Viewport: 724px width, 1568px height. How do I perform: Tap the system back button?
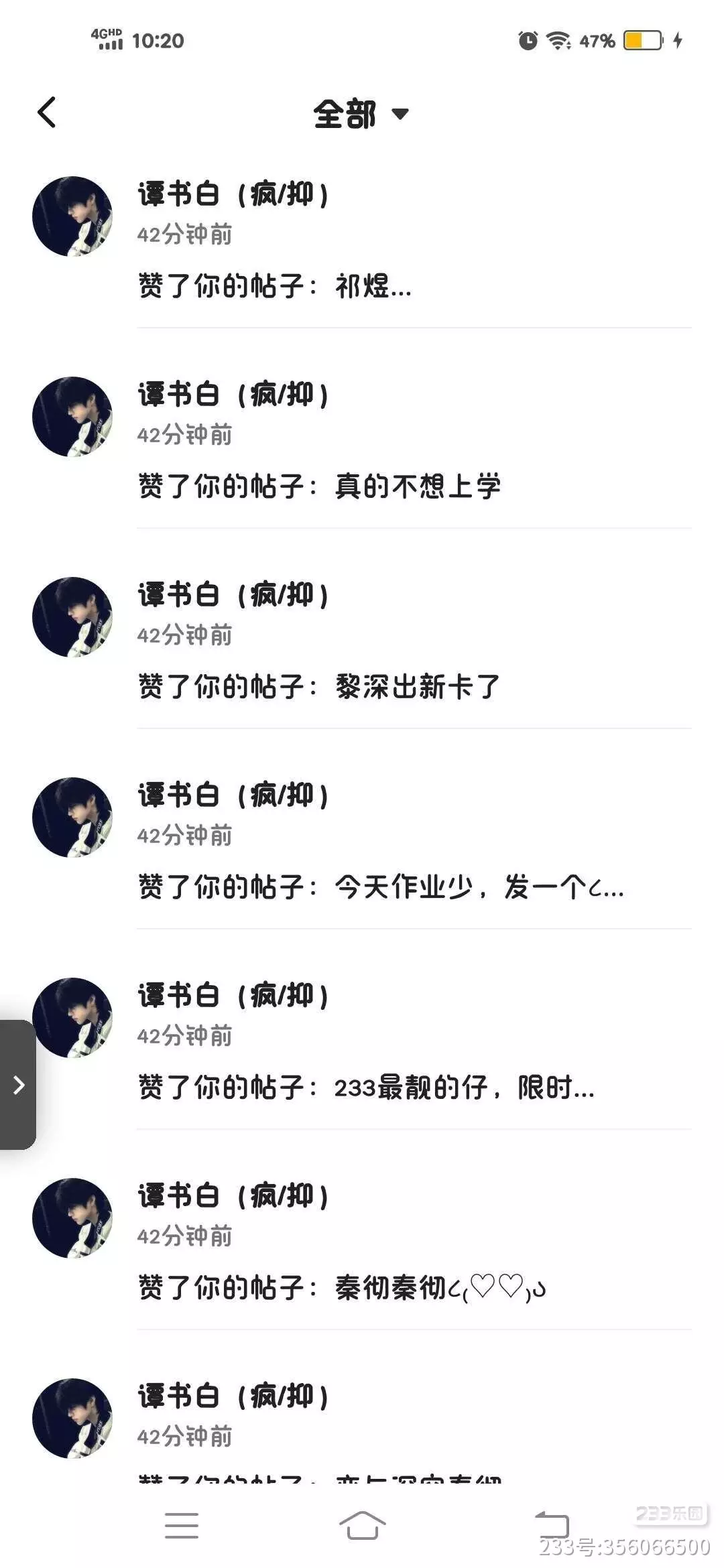pyautogui.click(x=552, y=1525)
